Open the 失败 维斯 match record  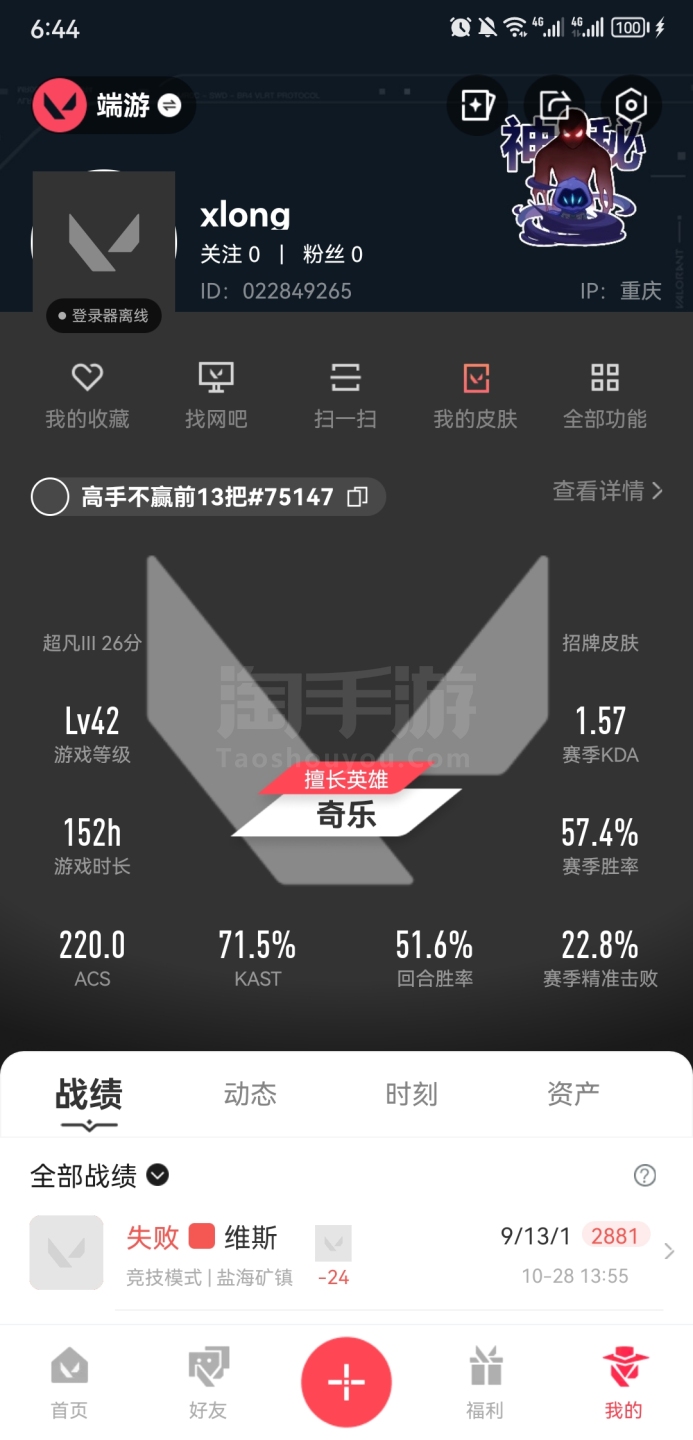coord(346,1252)
